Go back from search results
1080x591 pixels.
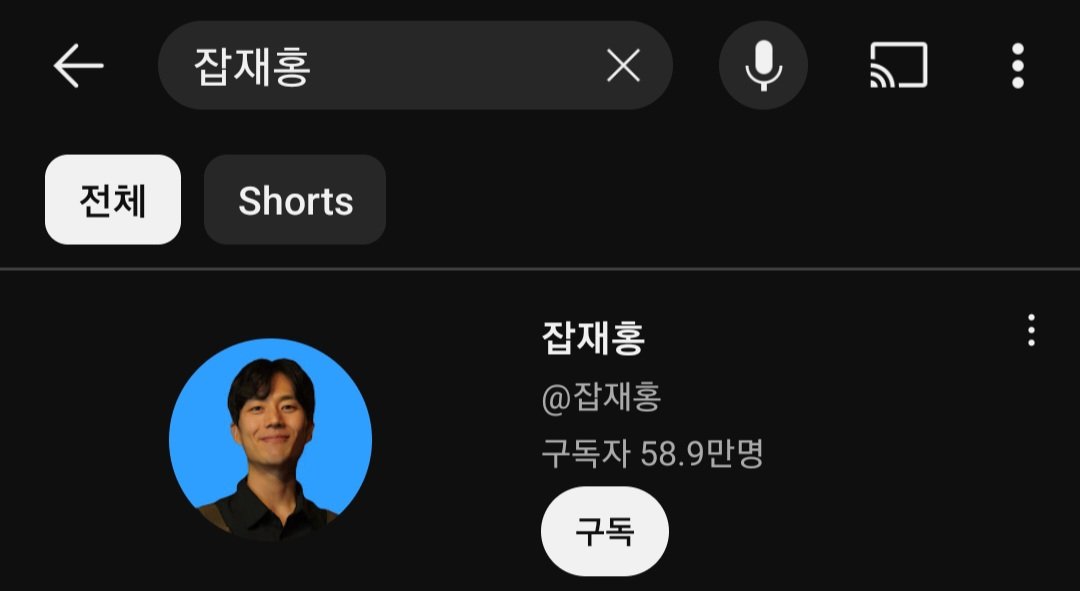(x=78, y=66)
